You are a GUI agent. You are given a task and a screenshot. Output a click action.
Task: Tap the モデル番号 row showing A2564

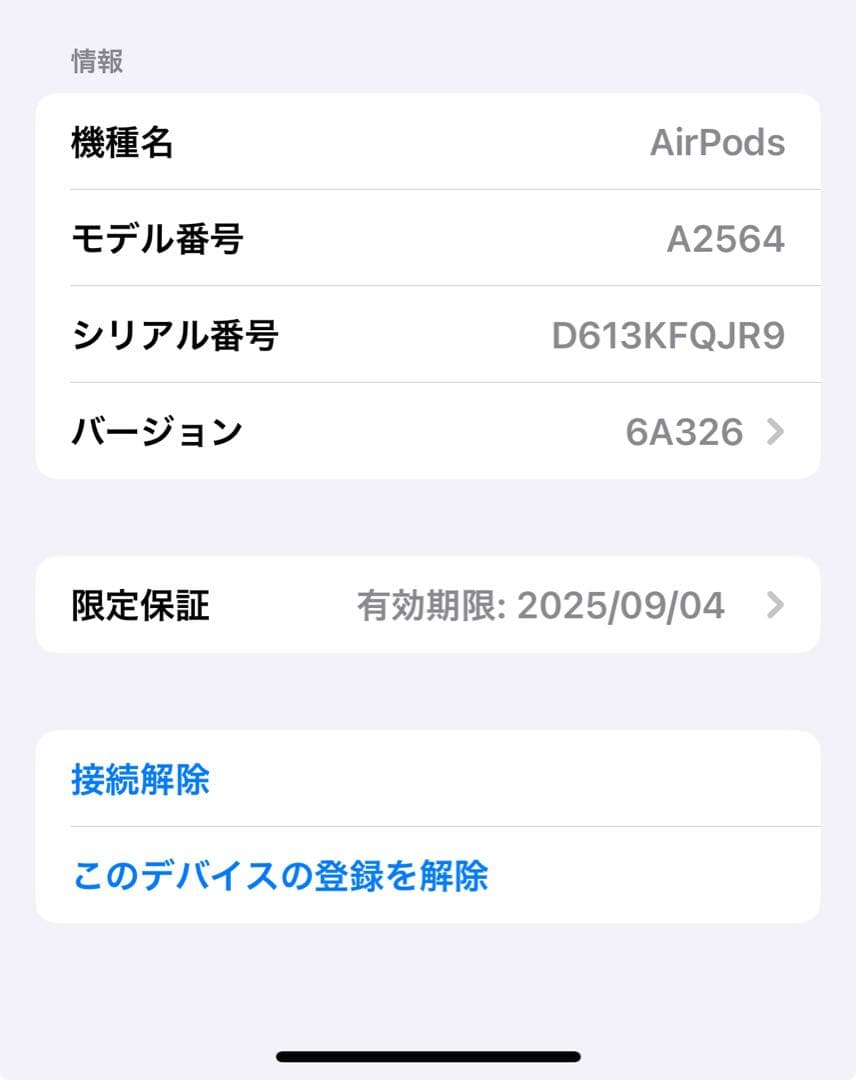pyautogui.click(x=430, y=238)
